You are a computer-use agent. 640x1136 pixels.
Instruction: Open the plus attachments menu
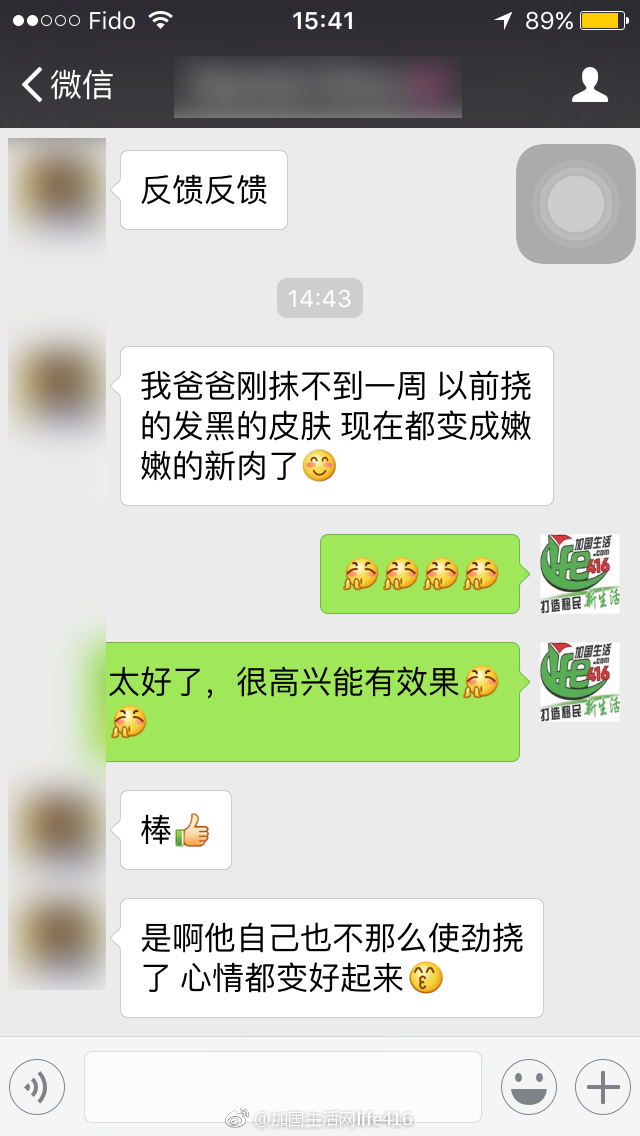click(x=602, y=1087)
